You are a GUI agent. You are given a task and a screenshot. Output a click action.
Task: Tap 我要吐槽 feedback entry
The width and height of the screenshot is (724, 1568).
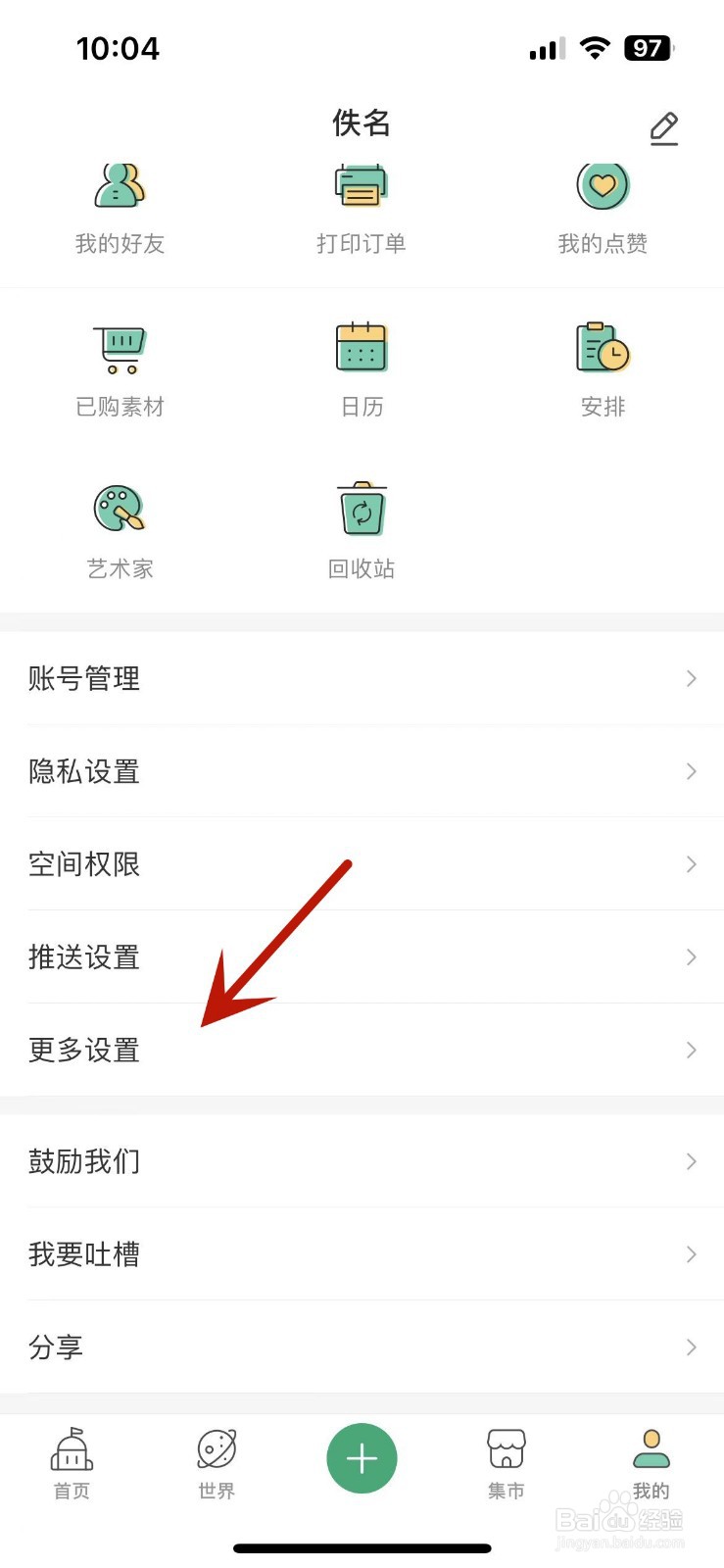(x=362, y=1254)
